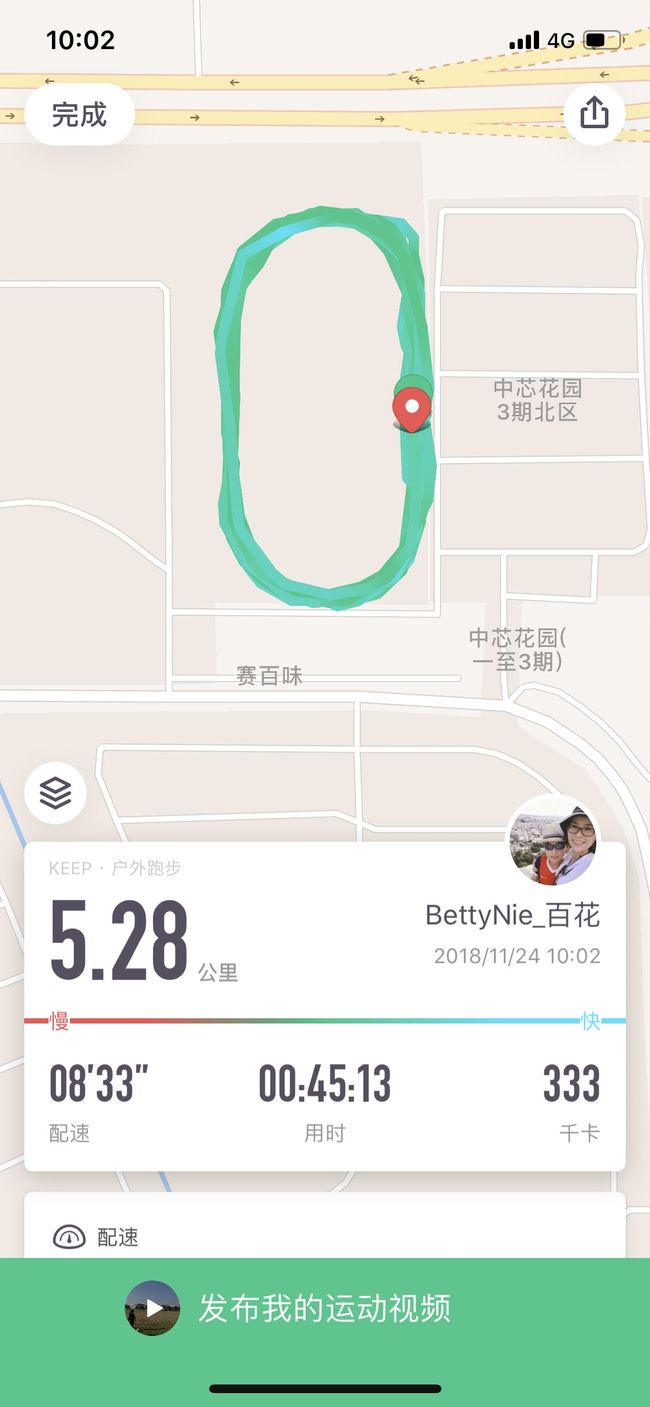Open BettyNie_百花 profile avatar
650x1407 pixels.
[x=553, y=841]
